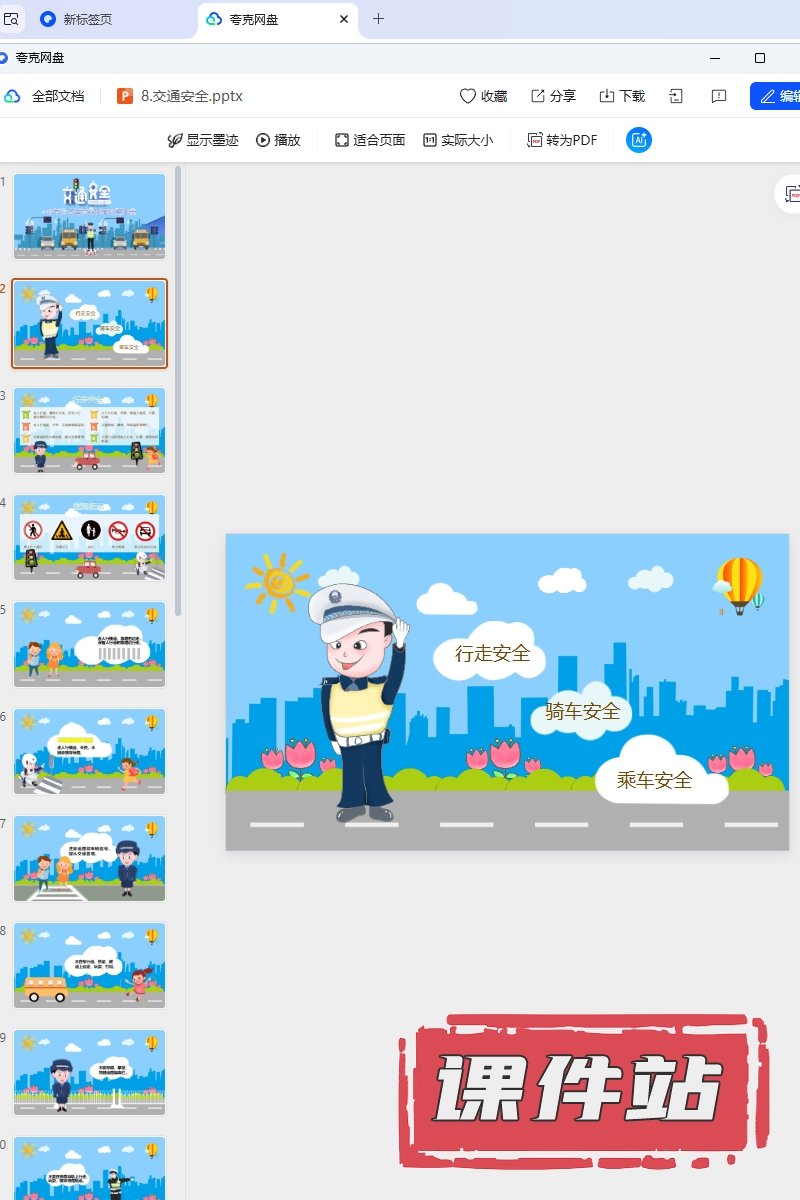Open a new browser tab
Viewport: 800px width, 1200px height.
[378, 19]
